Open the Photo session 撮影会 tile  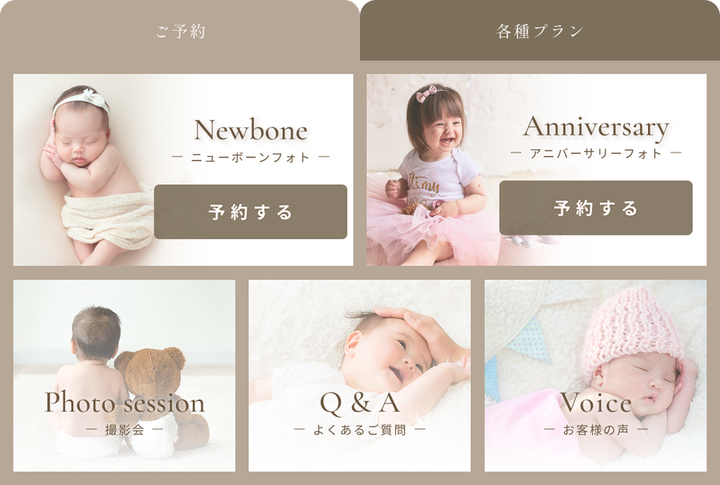click(124, 376)
